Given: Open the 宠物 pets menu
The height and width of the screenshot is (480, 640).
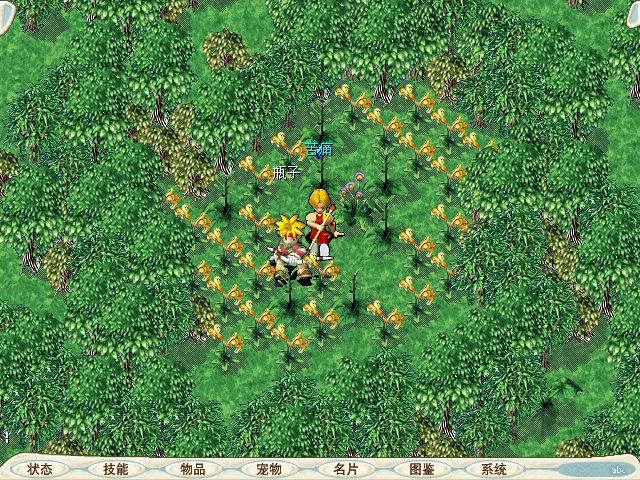Looking at the screenshot, I should click(x=268, y=469).
